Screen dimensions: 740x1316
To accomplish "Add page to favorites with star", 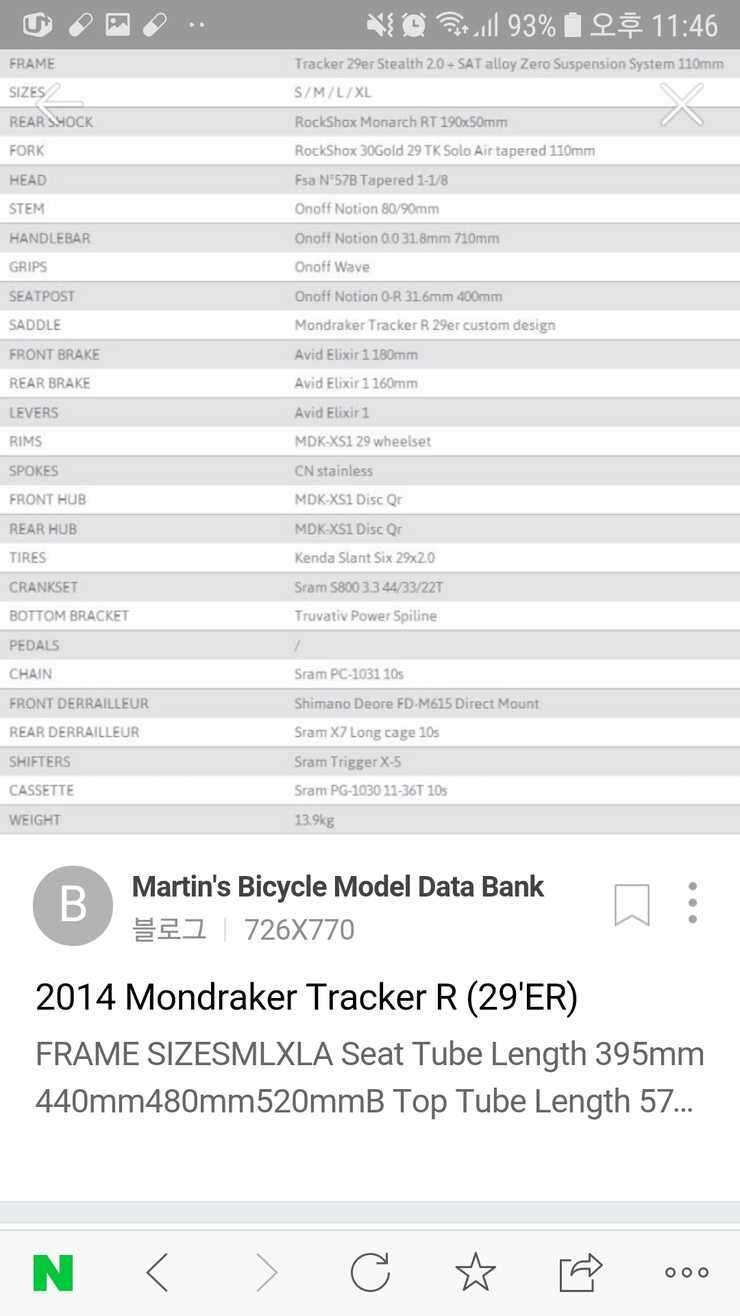I will 475,1272.
